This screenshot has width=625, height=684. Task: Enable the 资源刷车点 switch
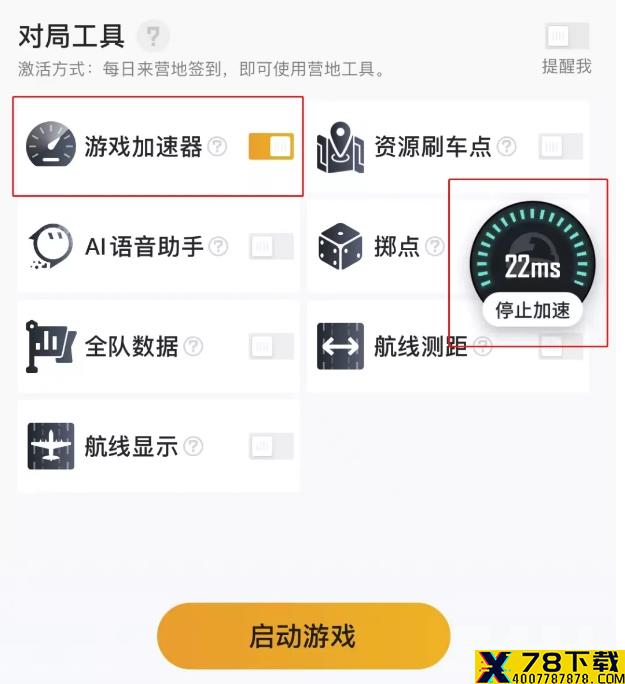560,147
